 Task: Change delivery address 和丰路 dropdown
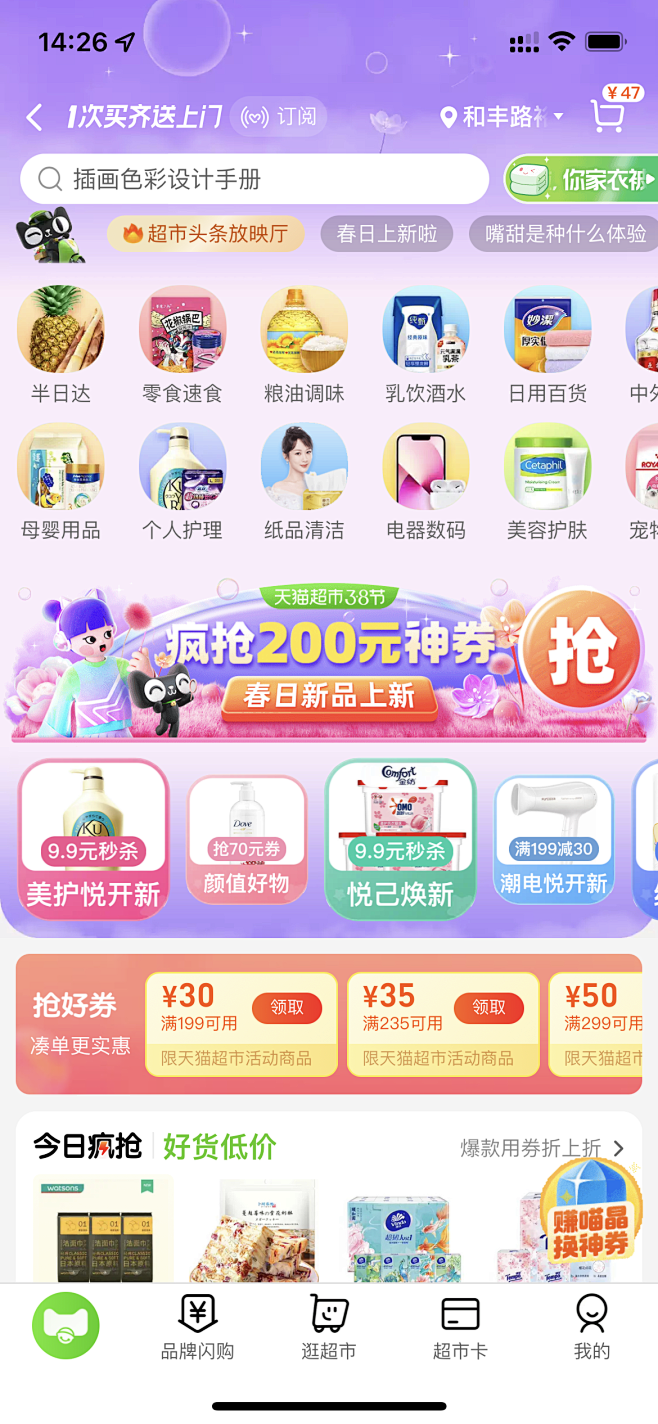point(503,117)
